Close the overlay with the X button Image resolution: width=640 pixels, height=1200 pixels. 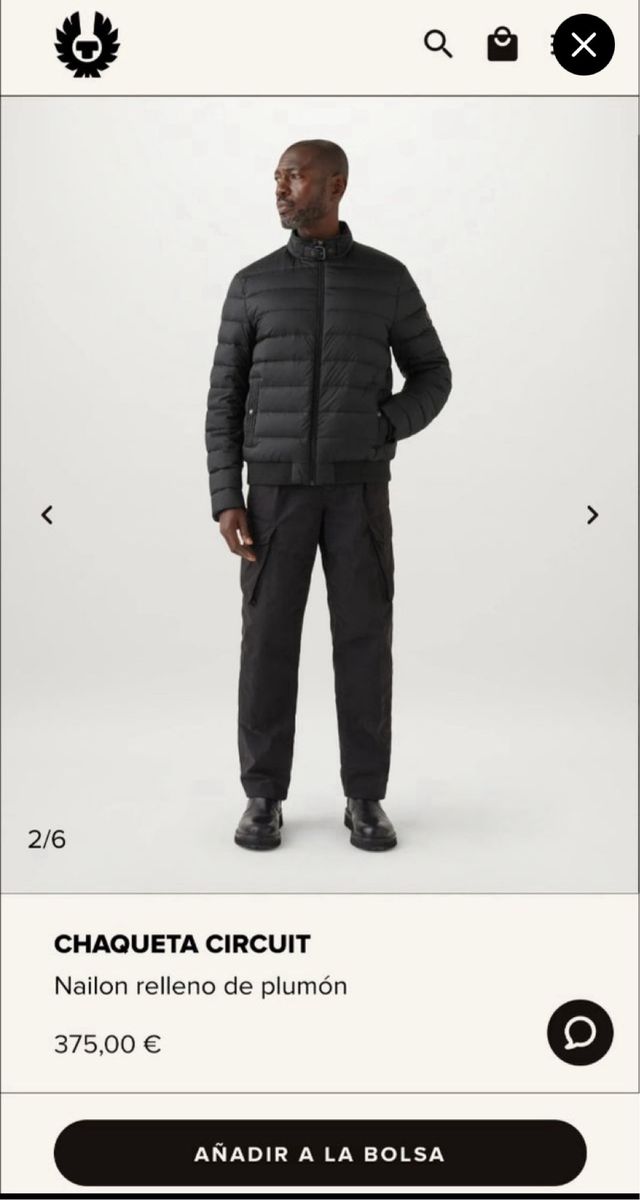point(584,45)
